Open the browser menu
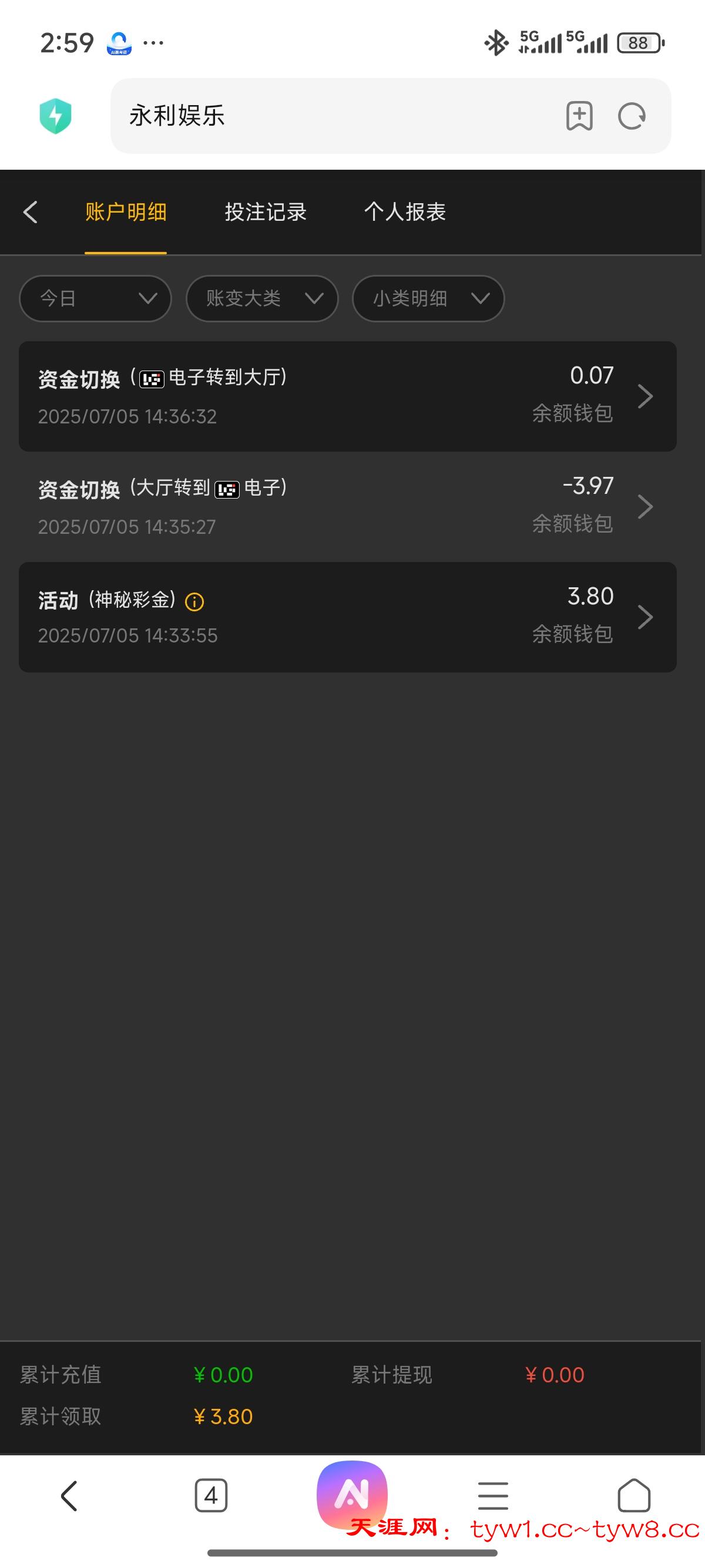The height and width of the screenshot is (1568, 705). click(492, 1496)
